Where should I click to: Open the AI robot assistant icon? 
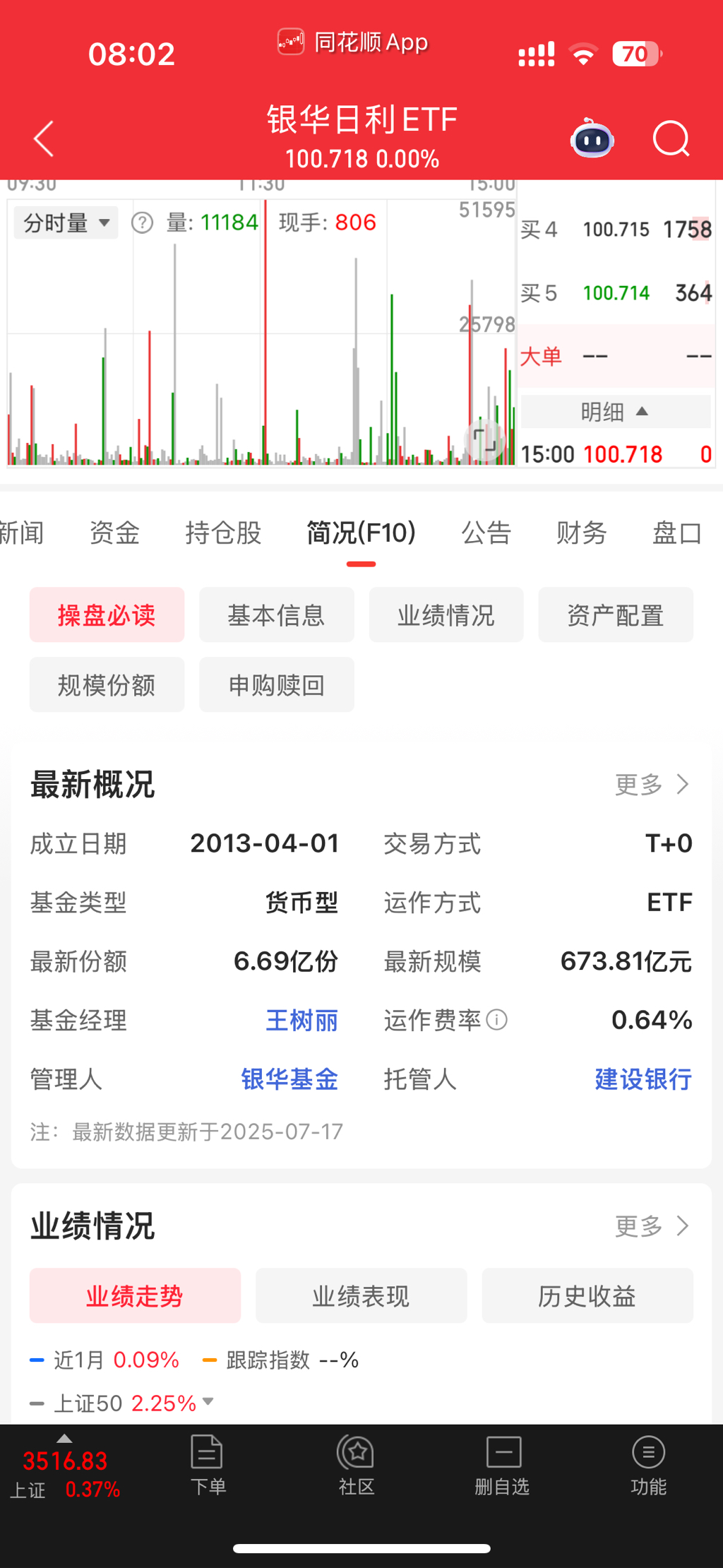tap(592, 138)
